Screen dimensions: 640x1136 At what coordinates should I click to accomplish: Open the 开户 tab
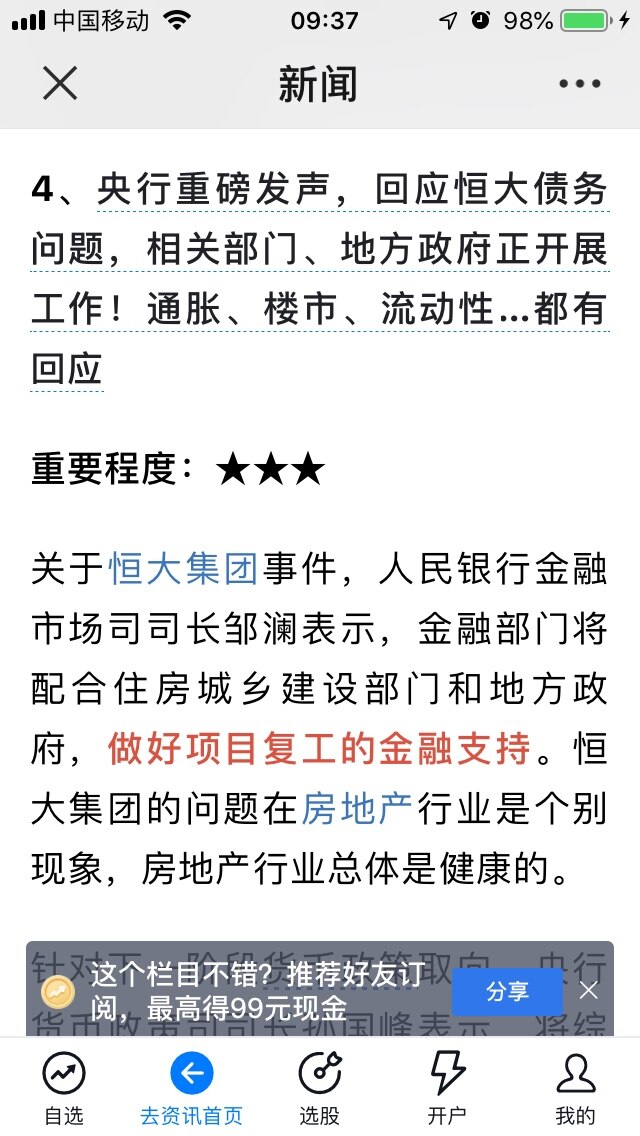pyautogui.click(x=447, y=1088)
